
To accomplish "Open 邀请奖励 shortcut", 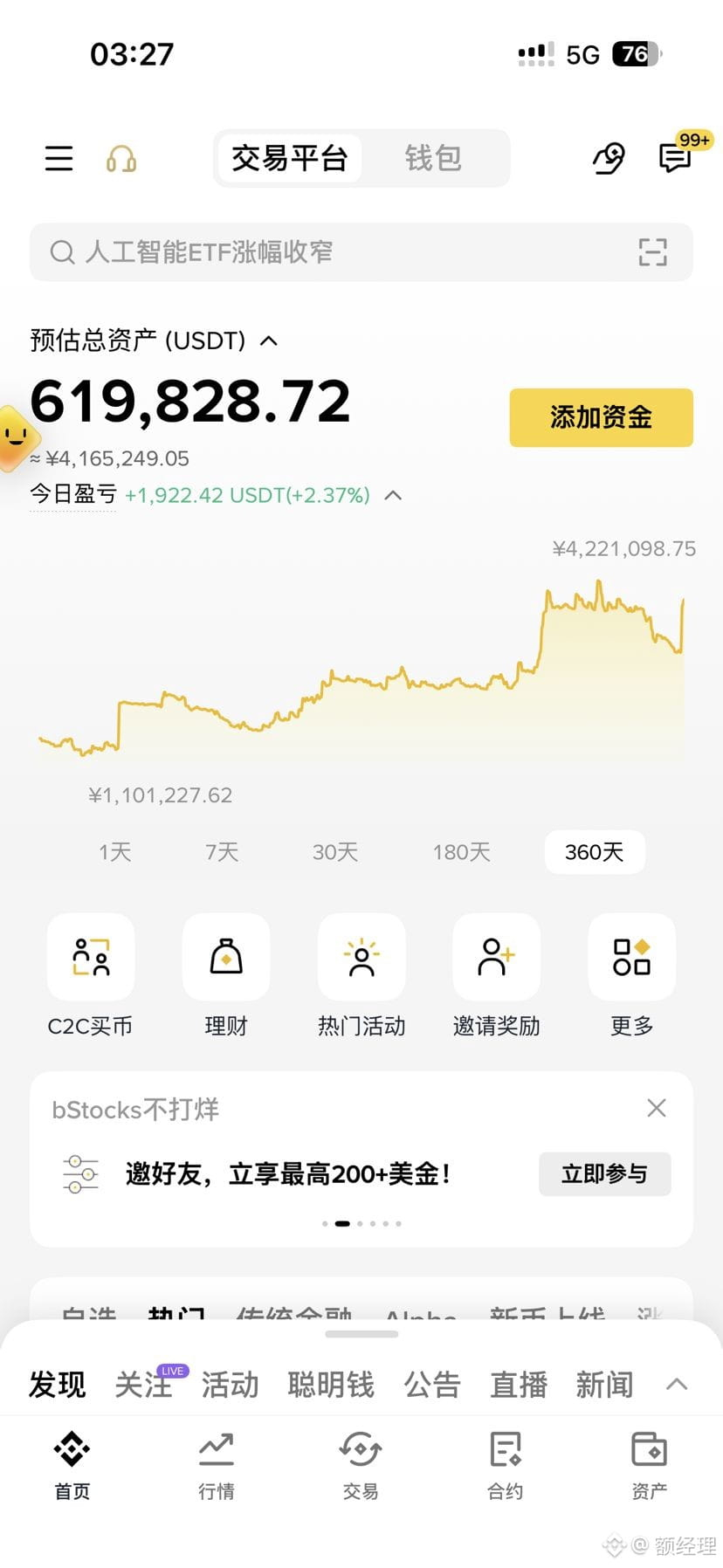I will (x=496, y=976).
